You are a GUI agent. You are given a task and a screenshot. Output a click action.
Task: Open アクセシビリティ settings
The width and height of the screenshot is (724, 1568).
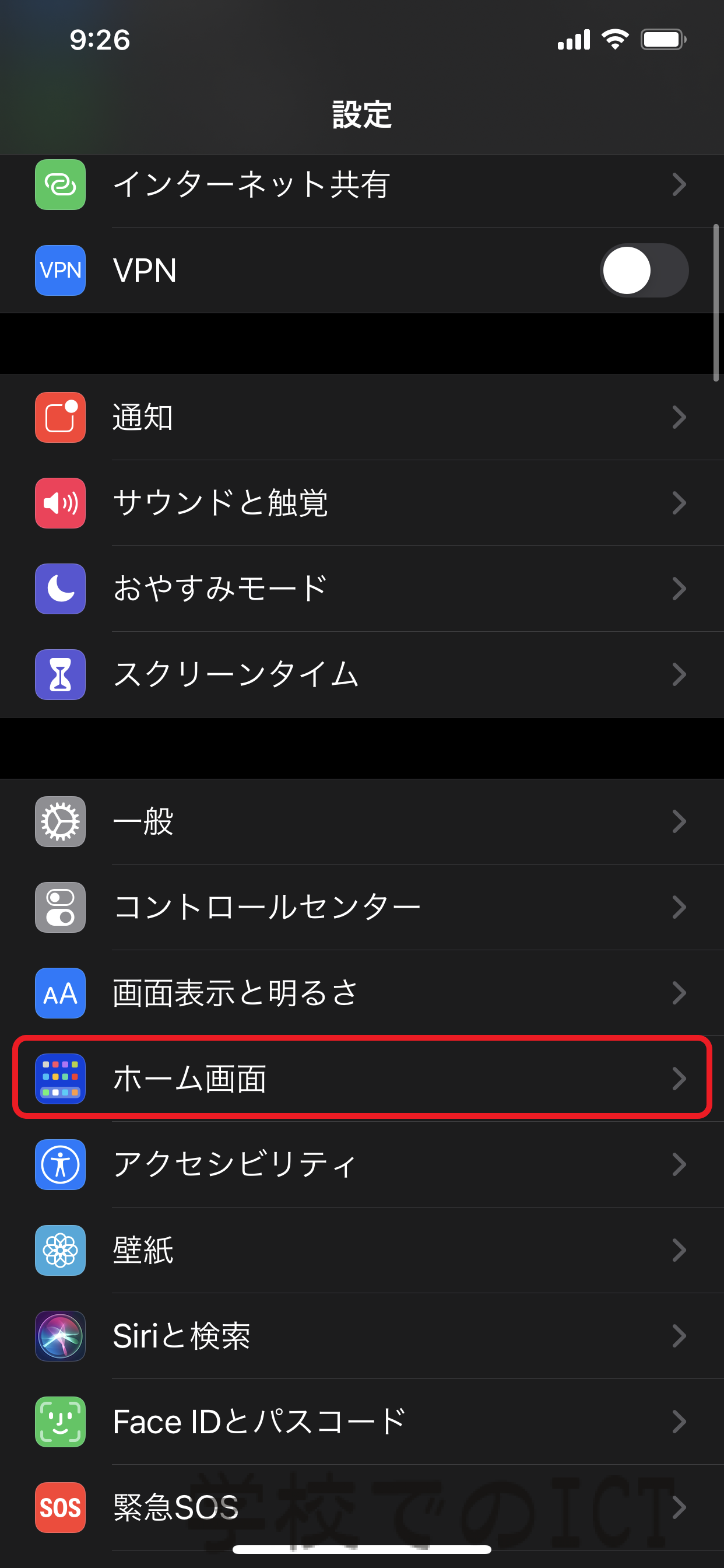[362, 1165]
